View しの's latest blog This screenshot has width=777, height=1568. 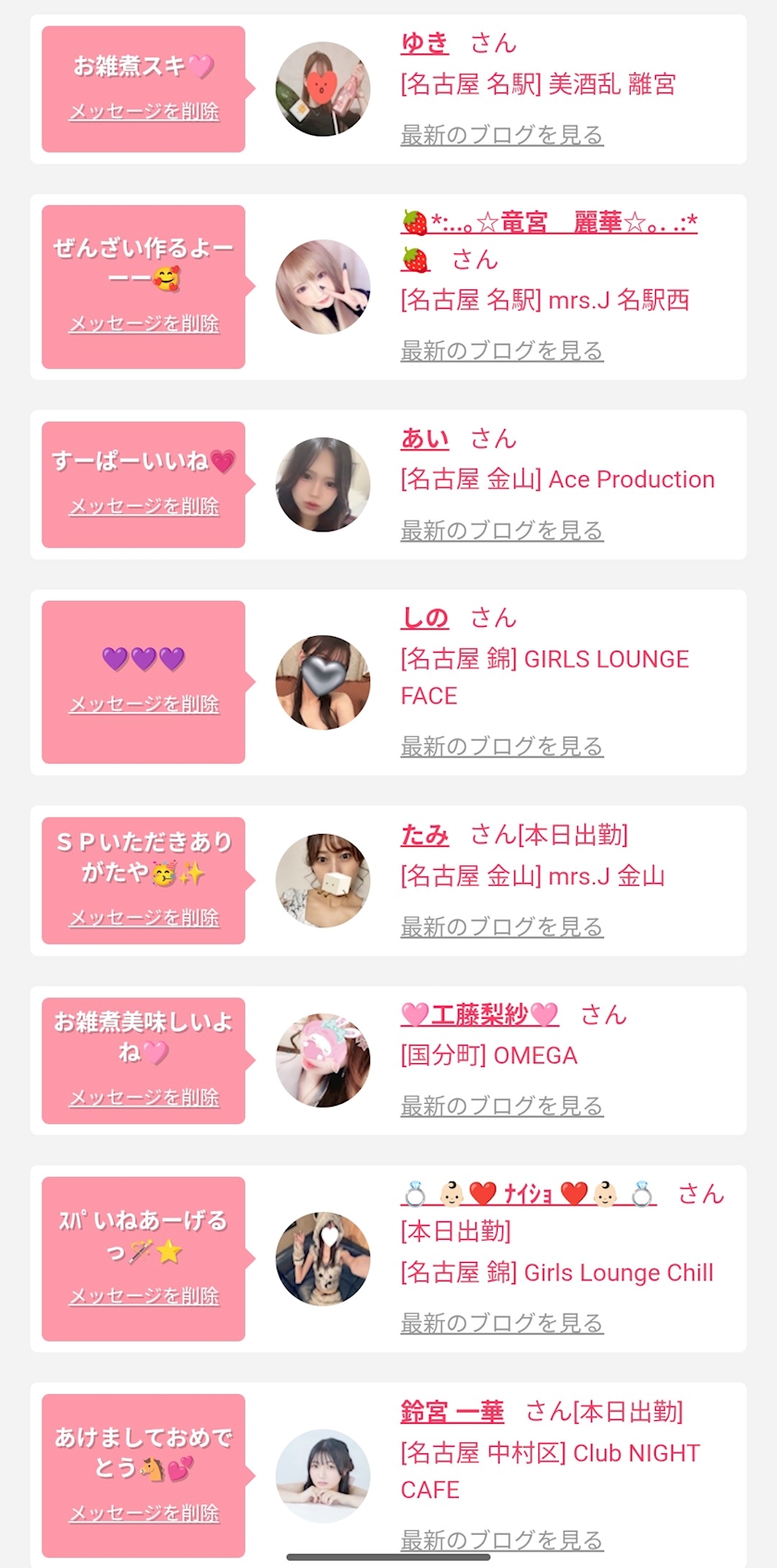point(501,746)
